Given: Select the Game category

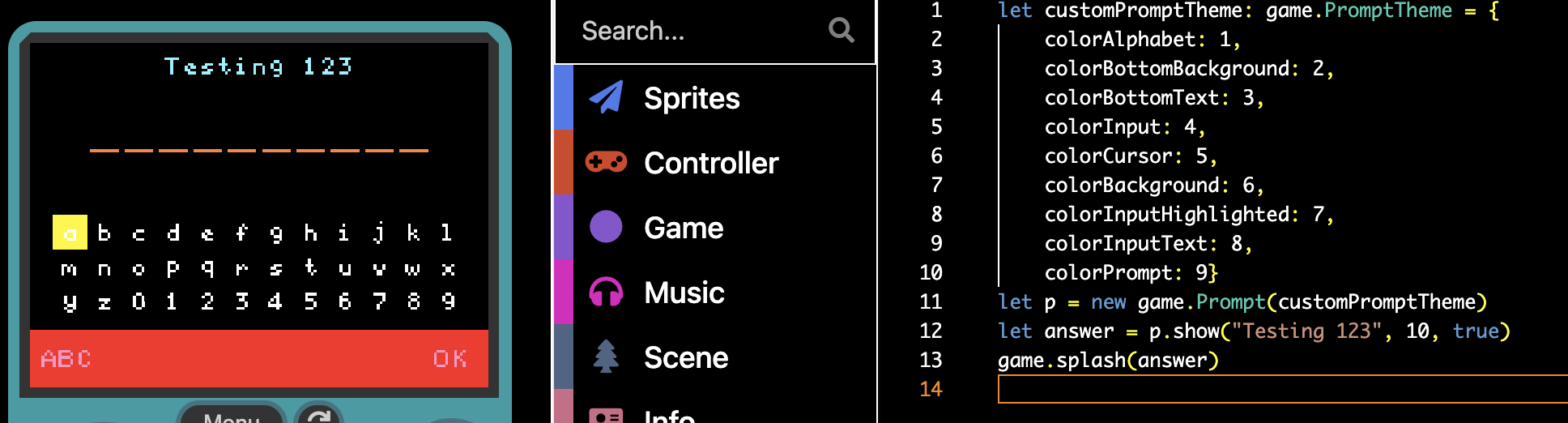Looking at the screenshot, I should 683,228.
